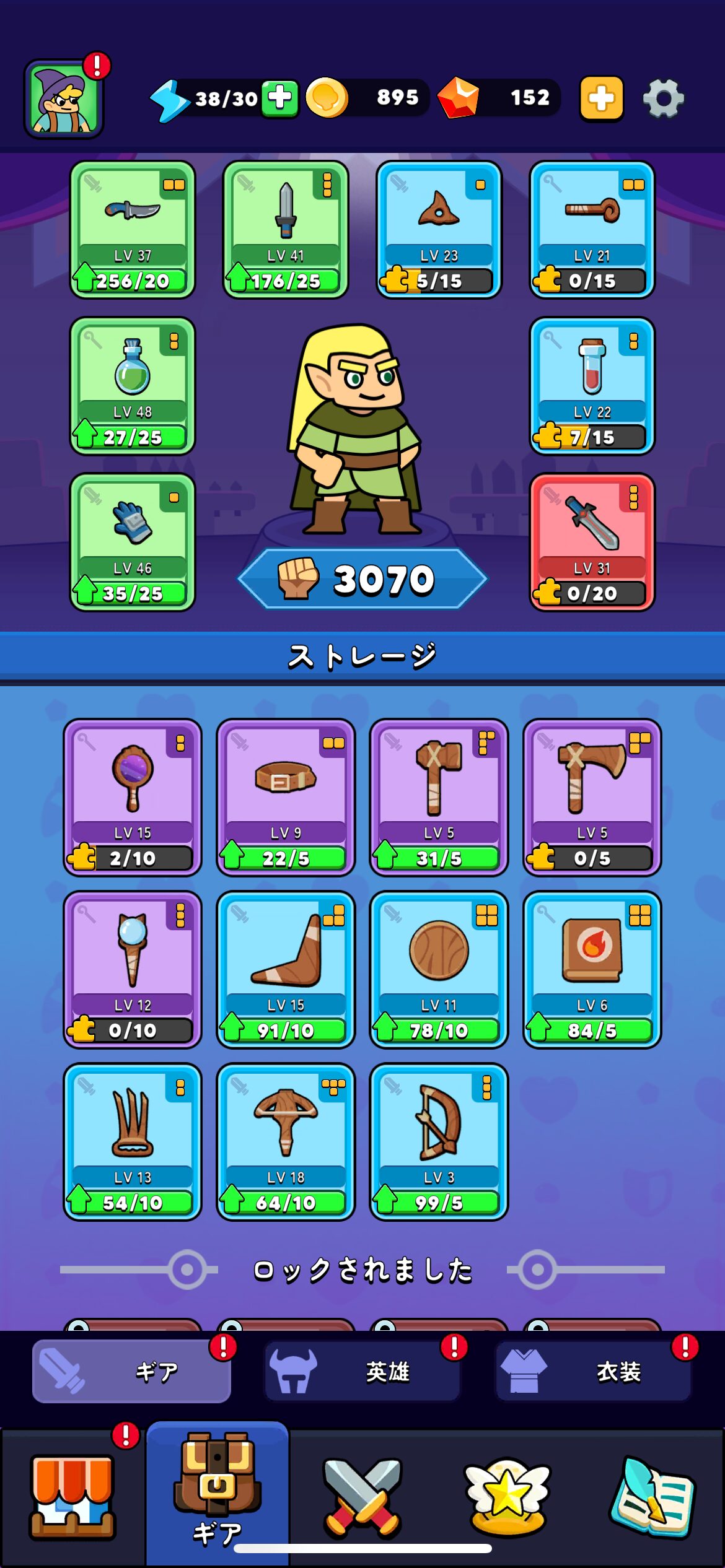
Task: Open the winged star trophy tab
Action: (507, 1497)
